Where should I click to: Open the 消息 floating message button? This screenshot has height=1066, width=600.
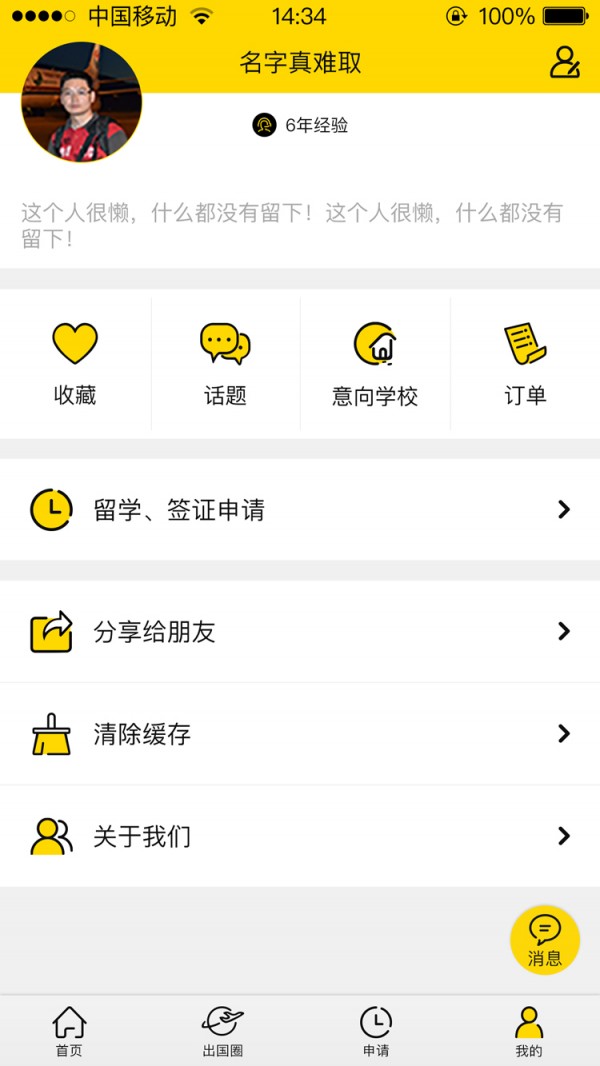coord(545,940)
